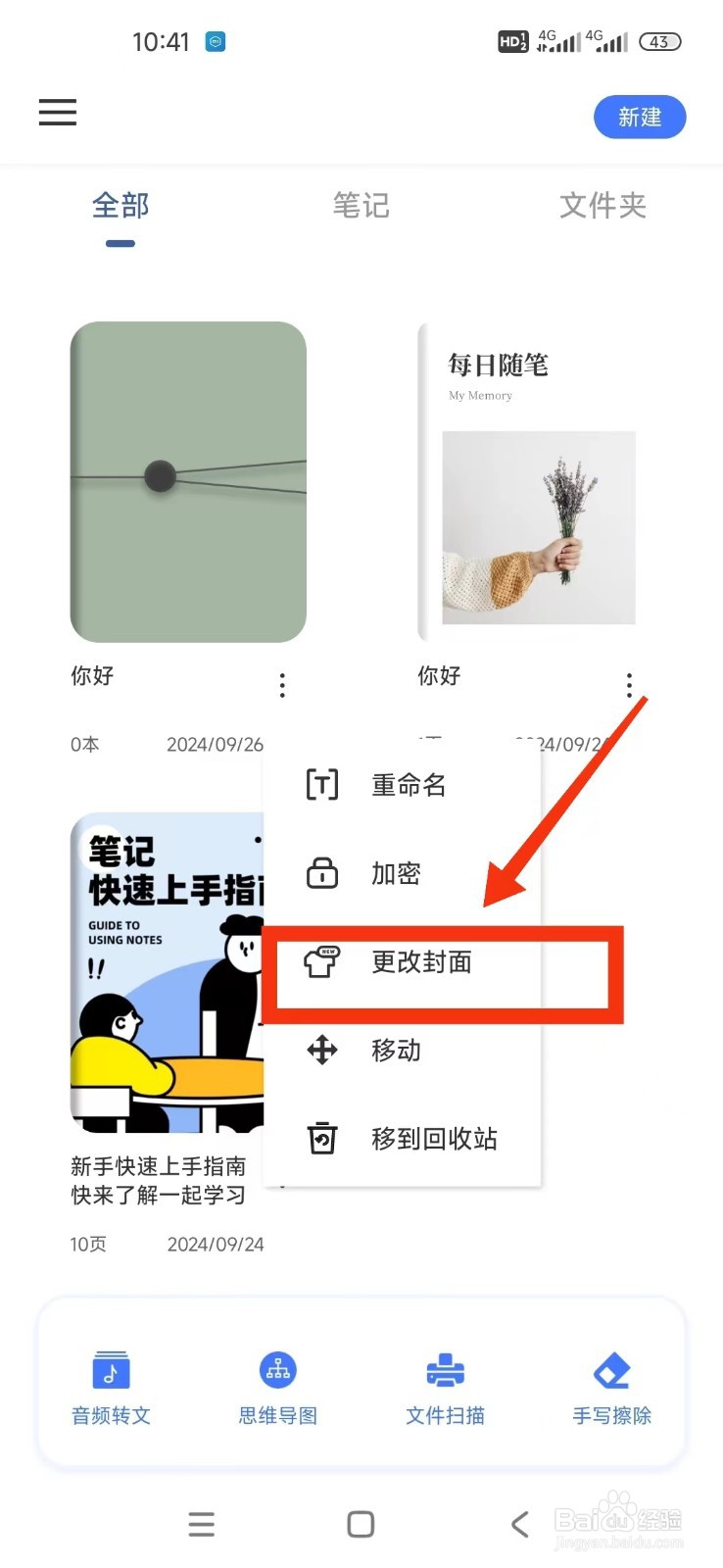Open the three-dot menu of the right 你好 notebook
This screenshot has width=723, height=1568.
(628, 684)
